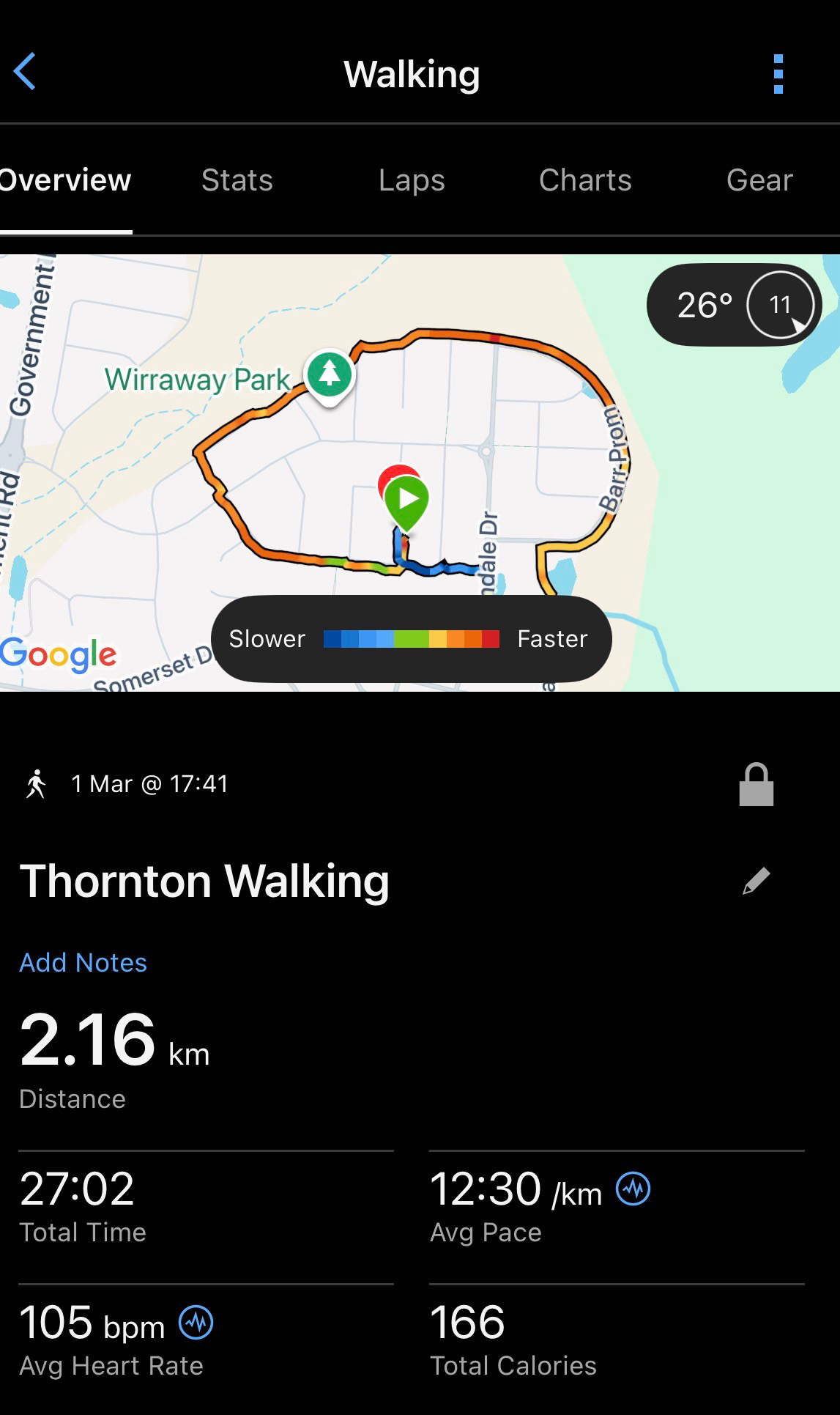Viewport: 840px width, 1415px height.
Task: Open the Avg Pace chart icon
Action: click(633, 1189)
